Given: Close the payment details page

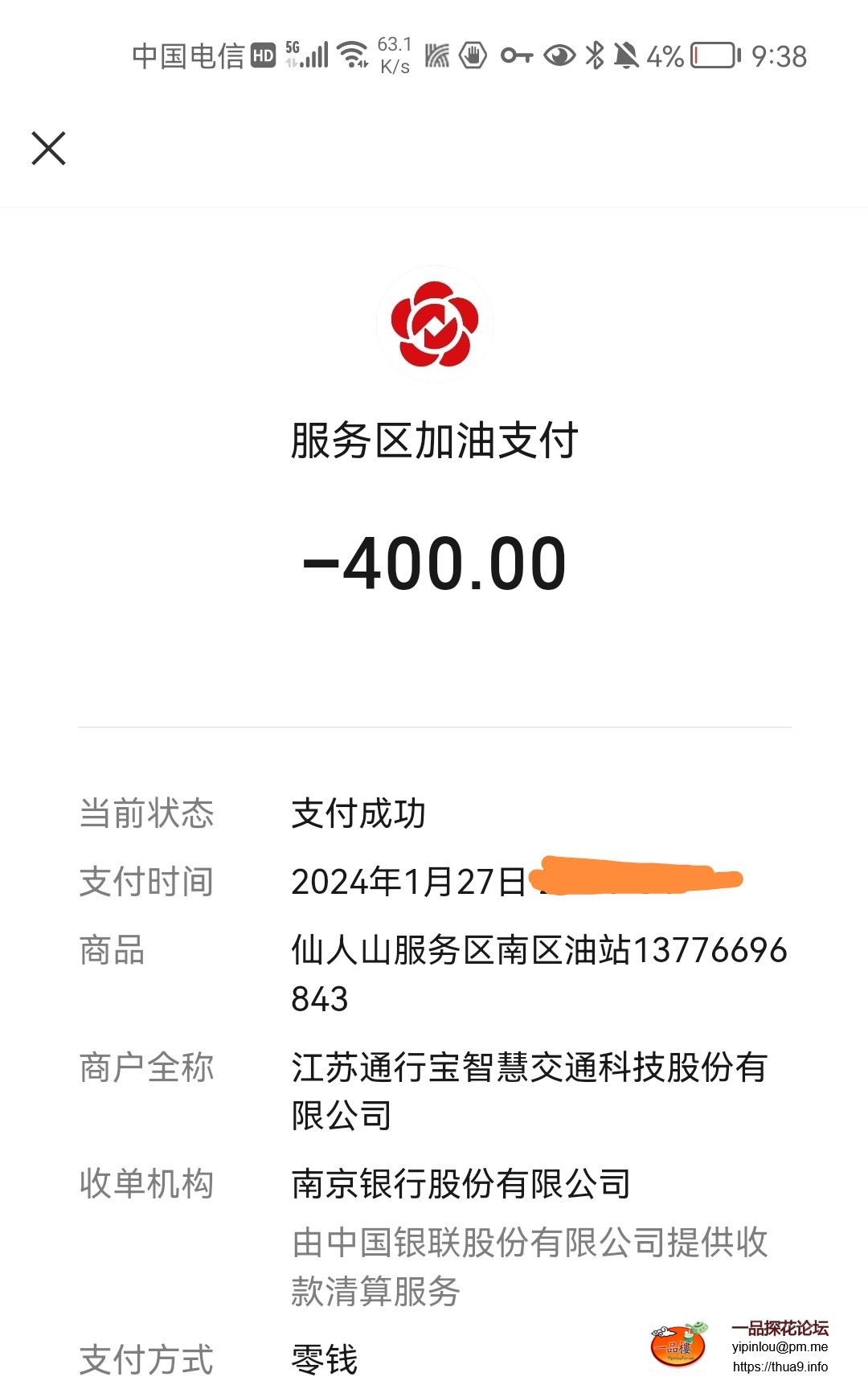Looking at the screenshot, I should pos(48,149).
